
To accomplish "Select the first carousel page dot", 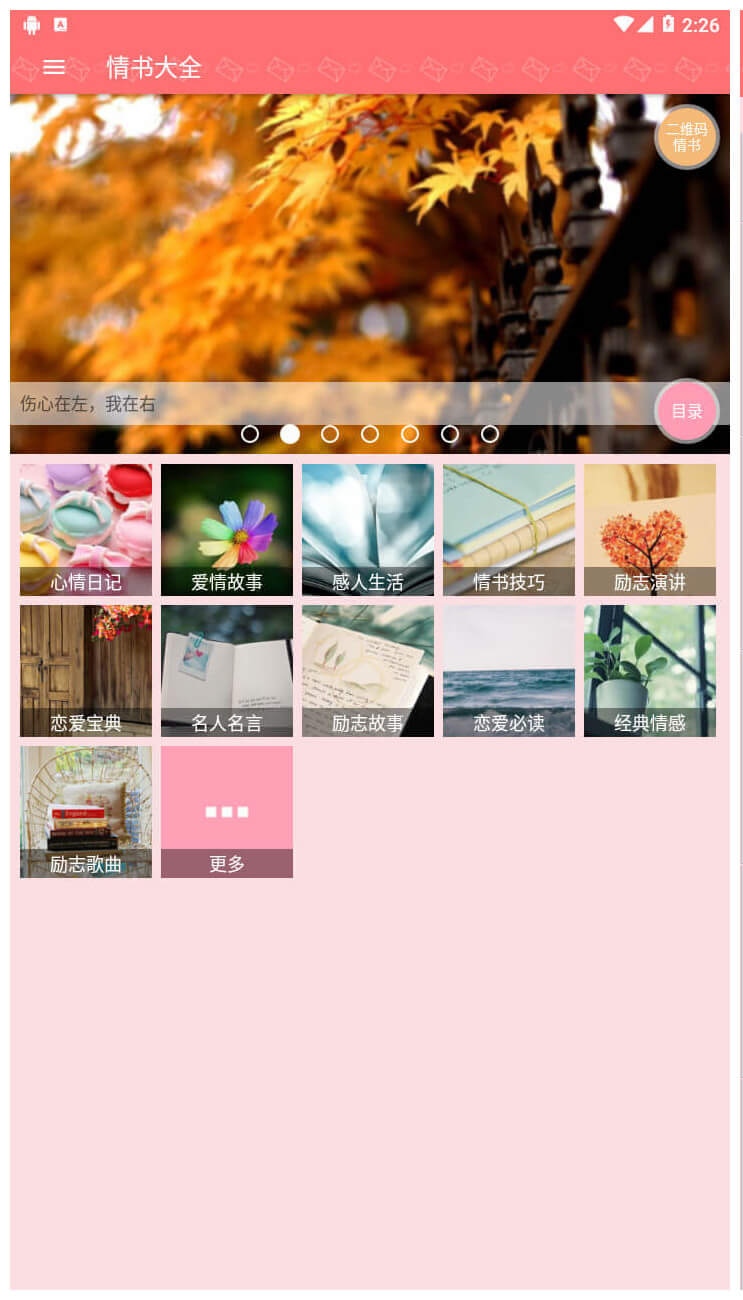I will (x=250, y=434).
